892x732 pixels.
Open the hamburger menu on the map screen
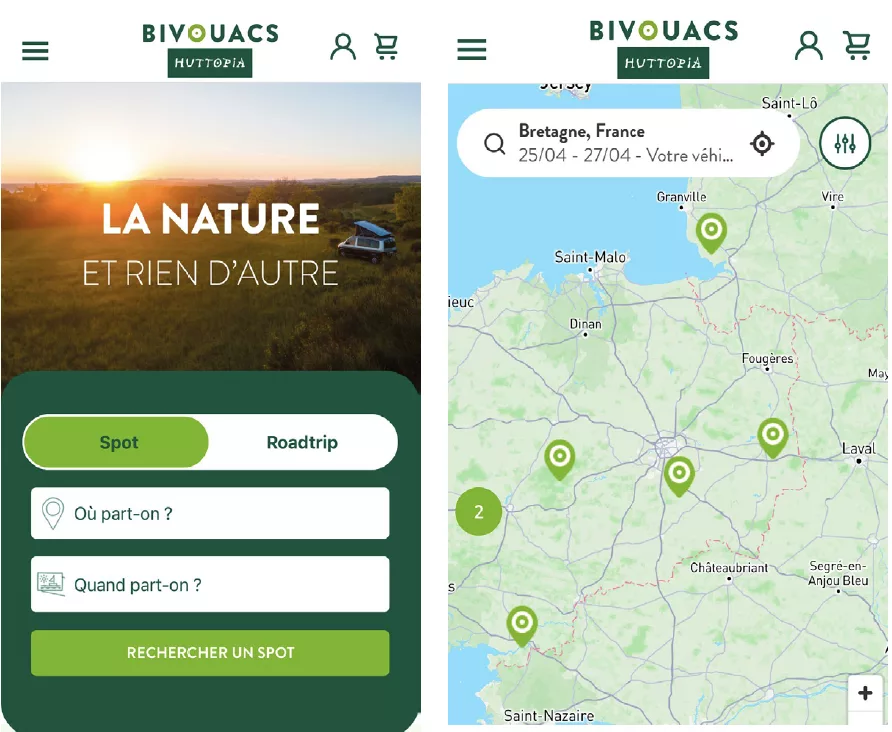pyautogui.click(x=471, y=49)
